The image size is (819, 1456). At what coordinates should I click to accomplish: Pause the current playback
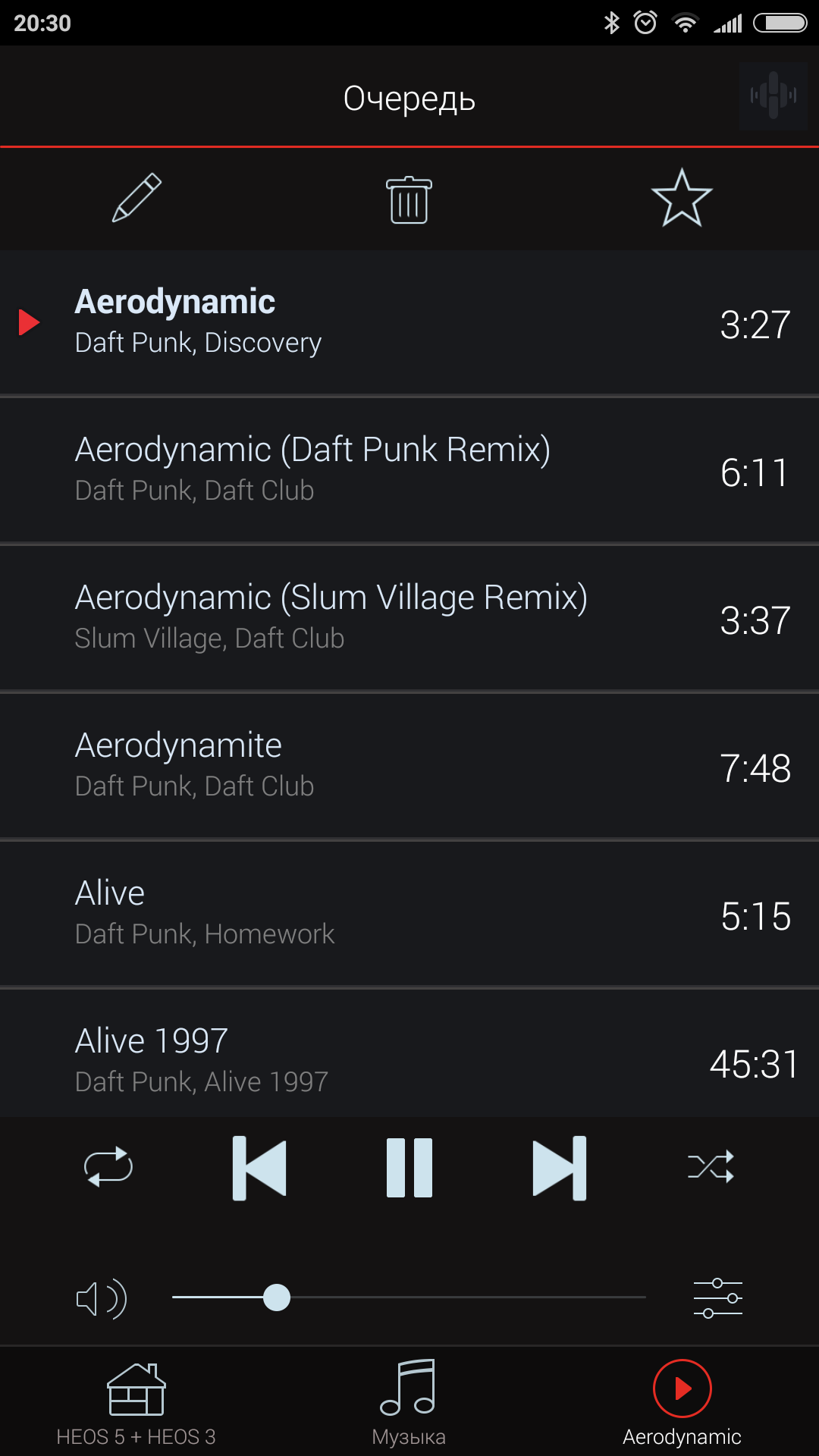point(409,1168)
